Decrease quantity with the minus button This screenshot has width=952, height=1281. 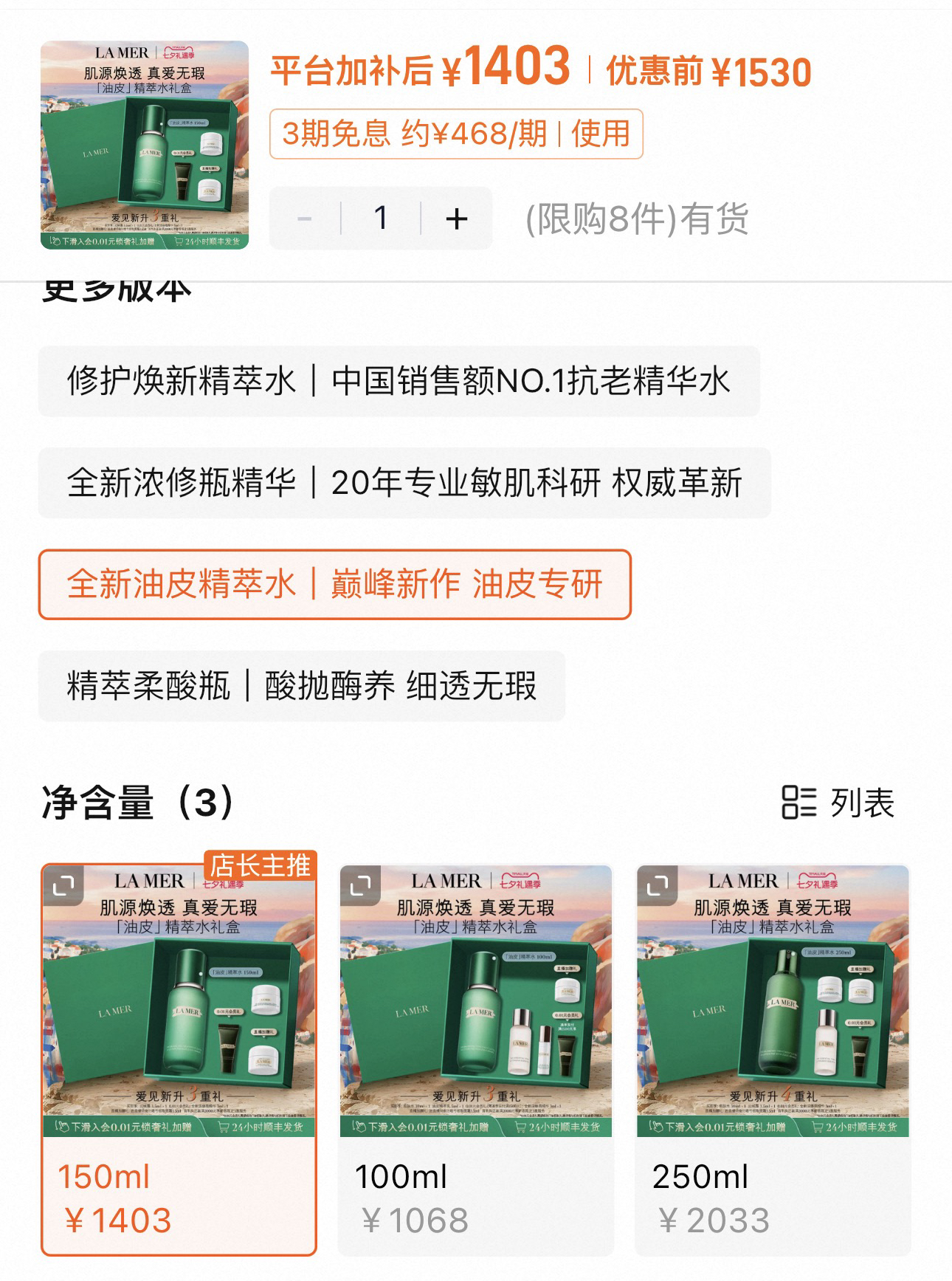305,218
